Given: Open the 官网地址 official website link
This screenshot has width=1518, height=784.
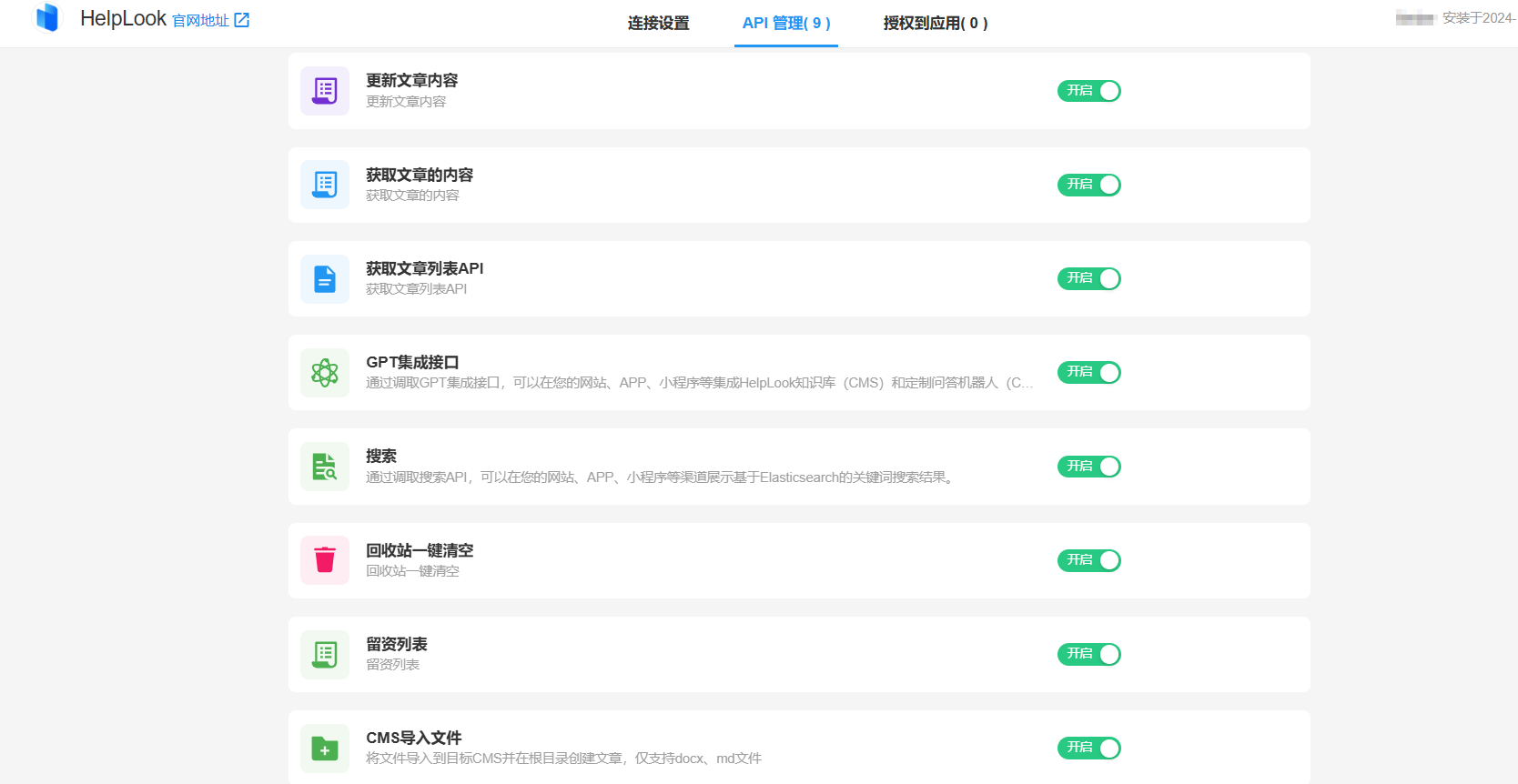Looking at the screenshot, I should pos(210,20).
